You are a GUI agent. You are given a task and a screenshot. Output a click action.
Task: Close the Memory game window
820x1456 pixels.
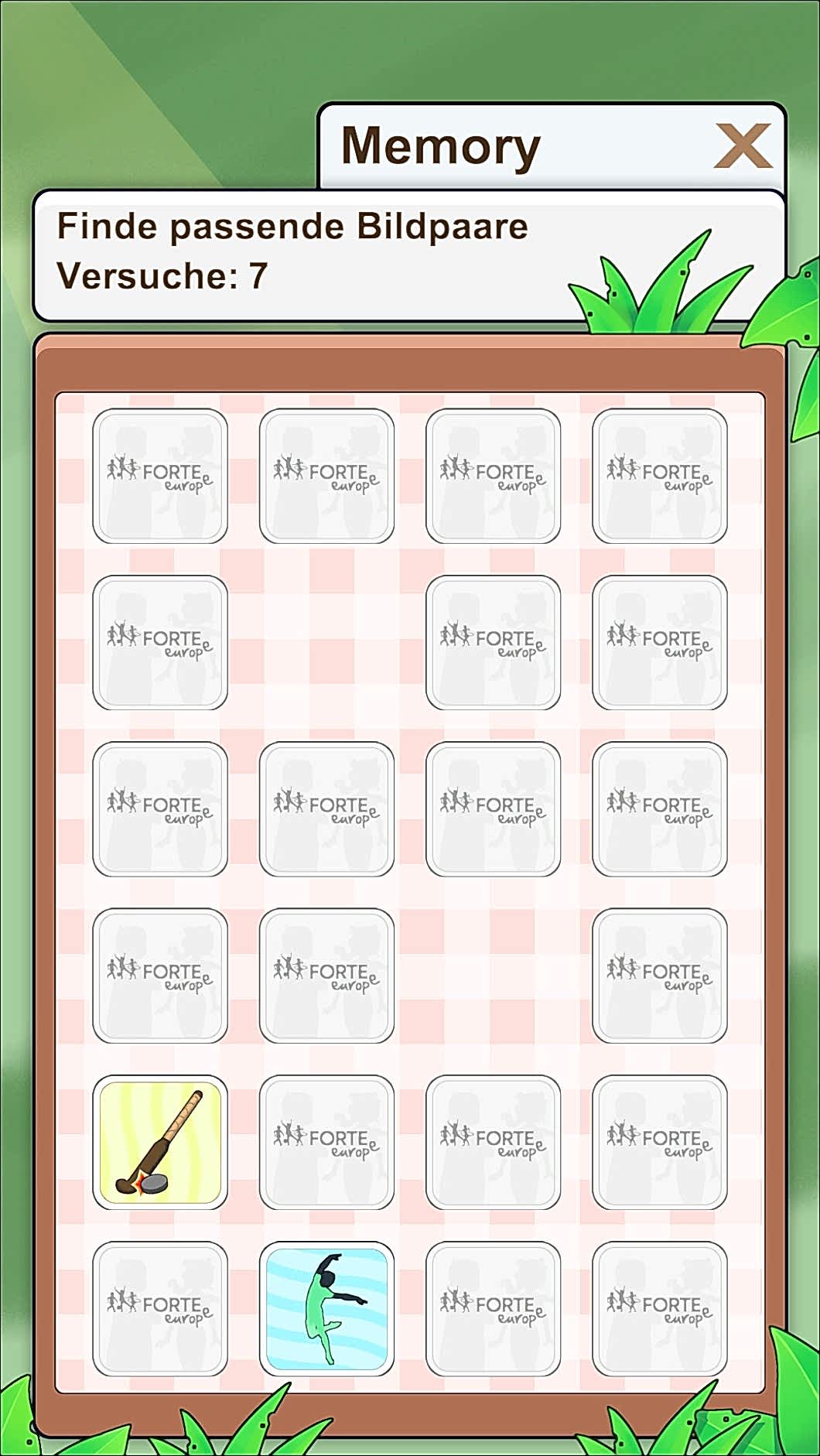click(x=743, y=145)
